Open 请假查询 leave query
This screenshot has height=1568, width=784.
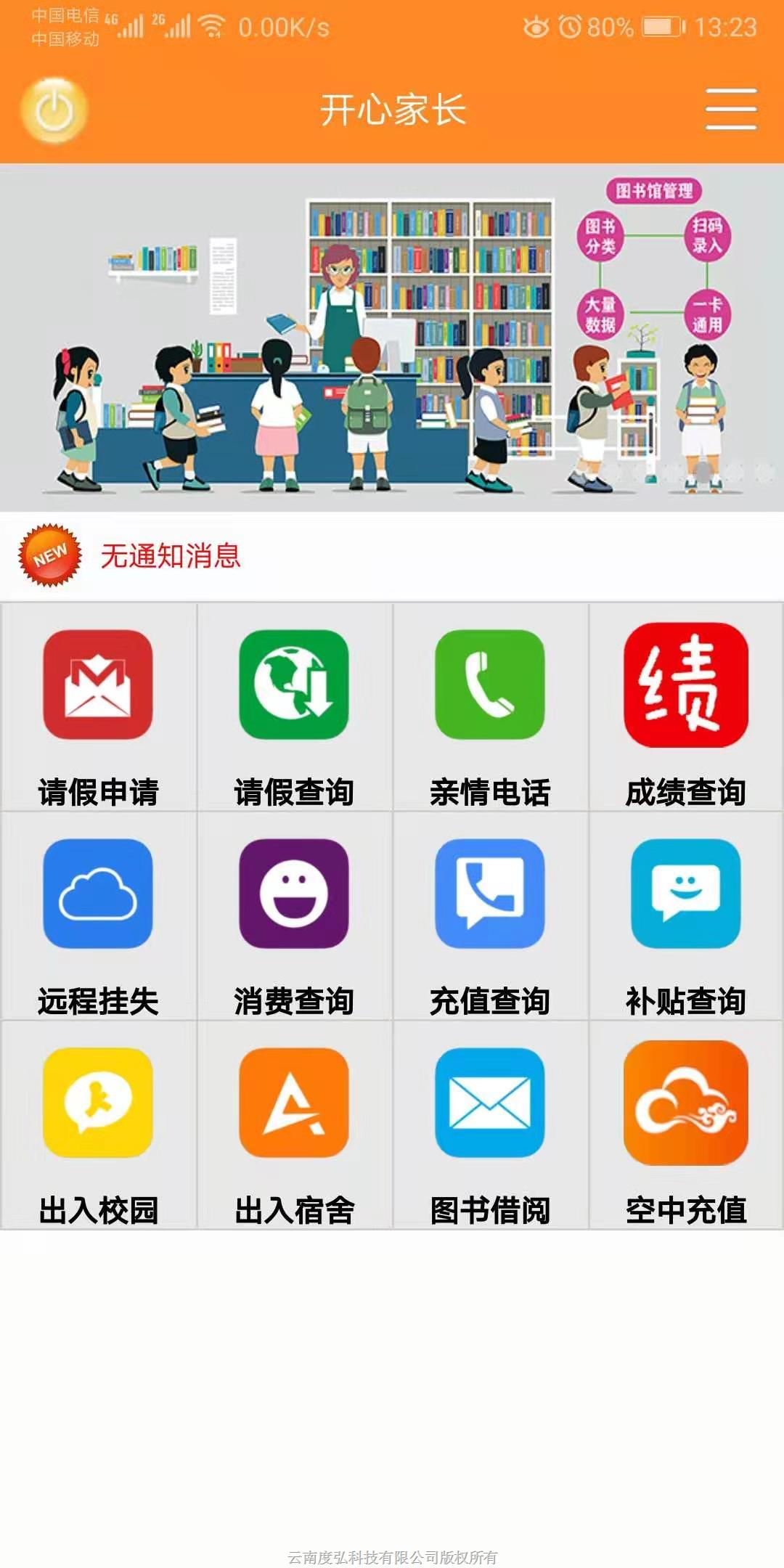pyautogui.click(x=294, y=708)
